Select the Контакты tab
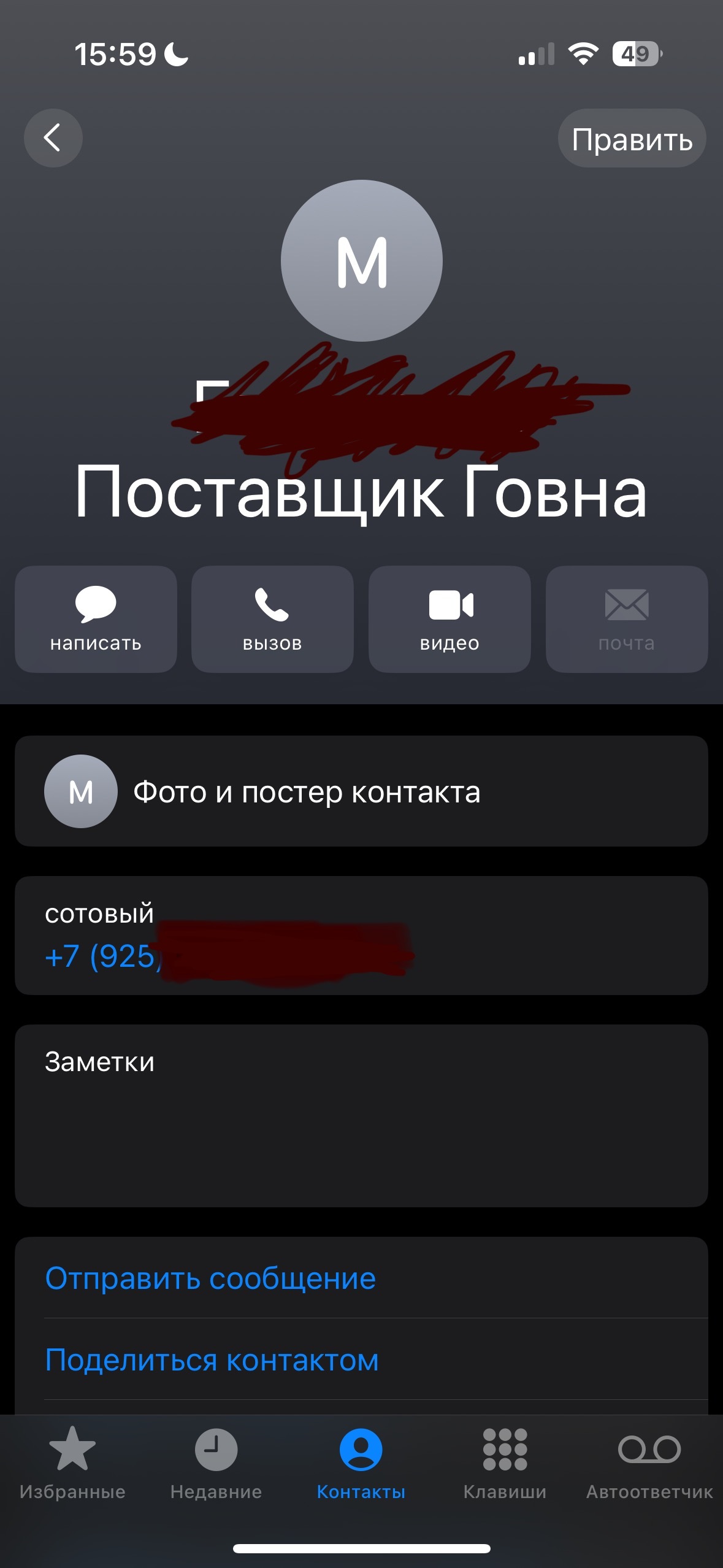The image size is (723, 1568). 361,1464
